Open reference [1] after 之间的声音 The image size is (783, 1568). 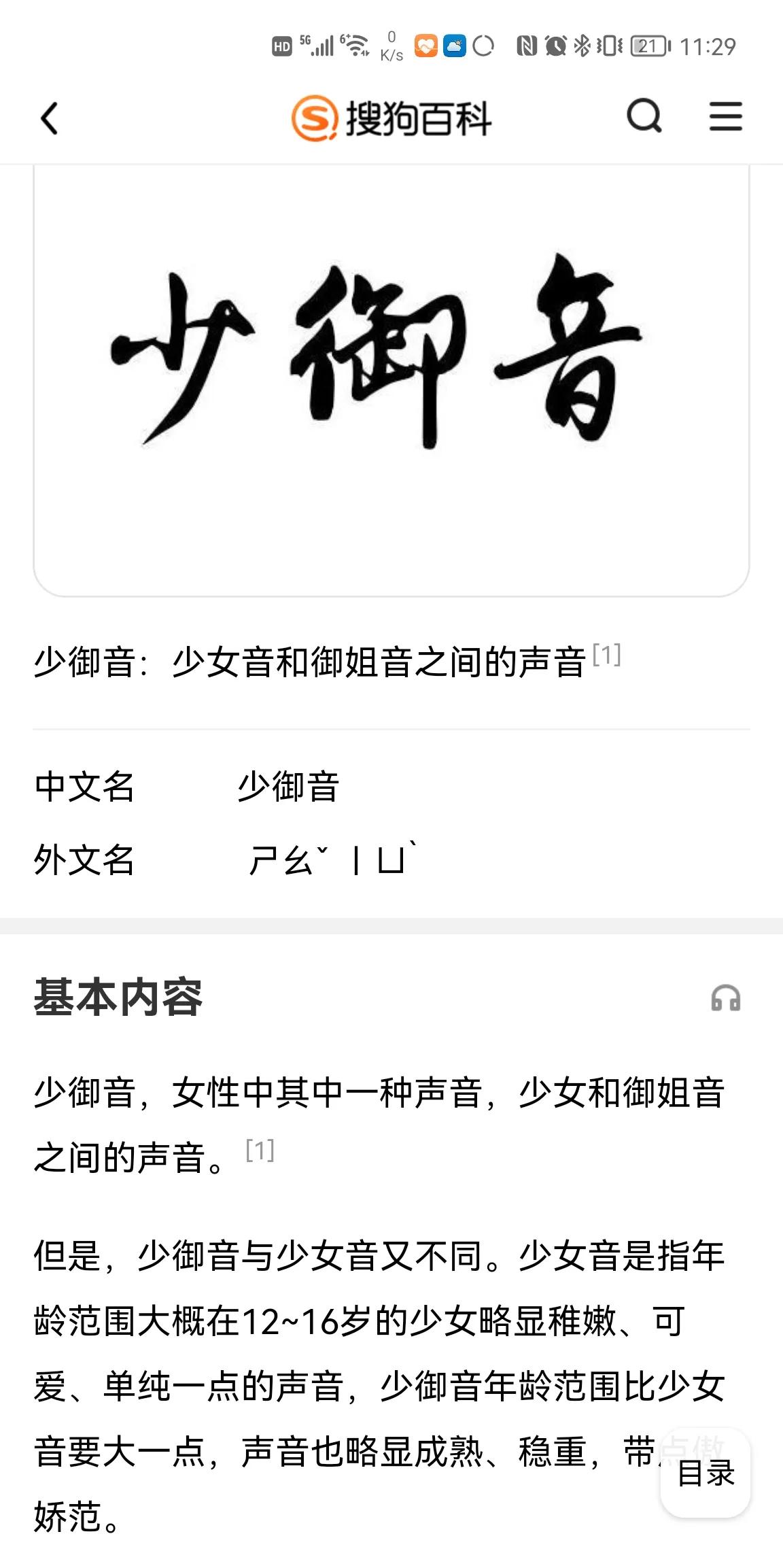tap(260, 1150)
